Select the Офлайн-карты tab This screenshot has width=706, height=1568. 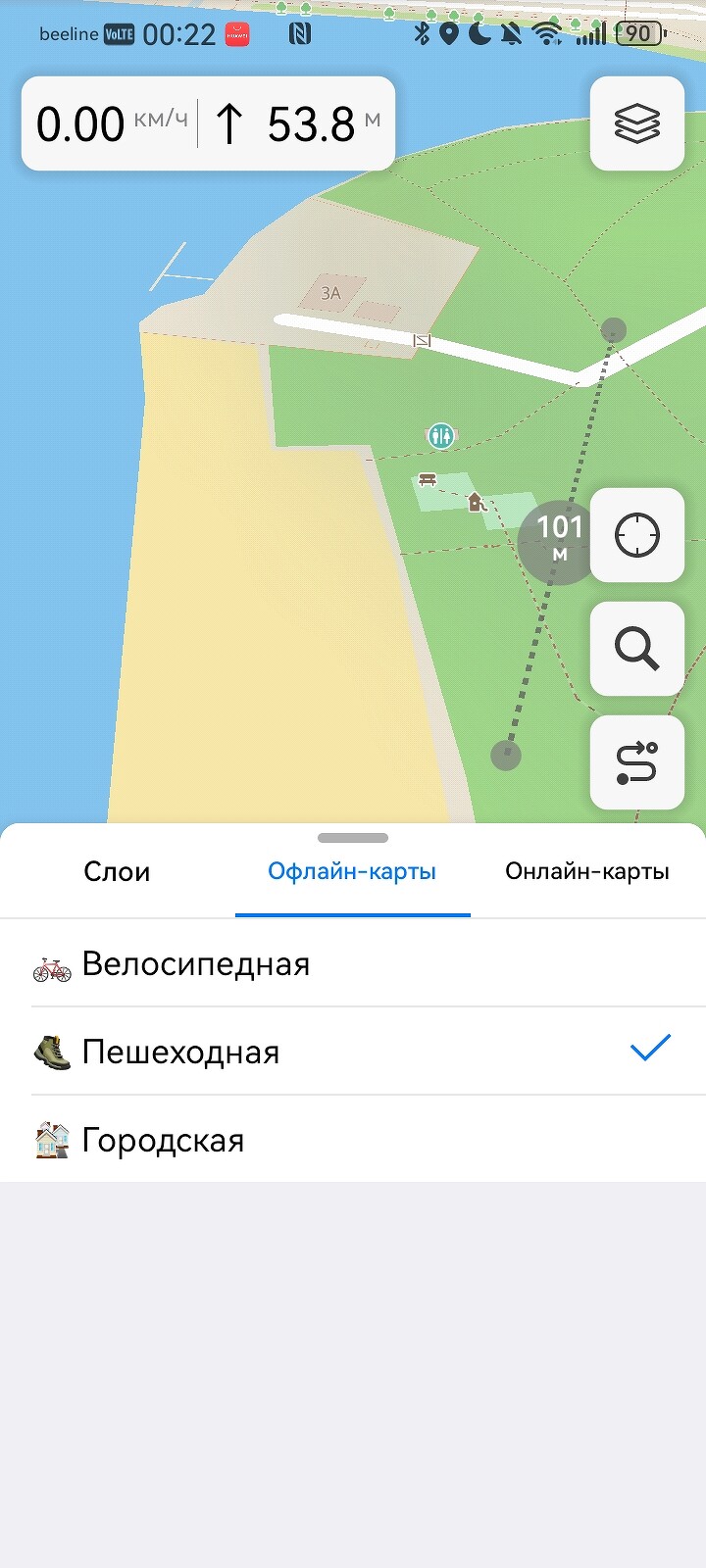[x=352, y=871]
